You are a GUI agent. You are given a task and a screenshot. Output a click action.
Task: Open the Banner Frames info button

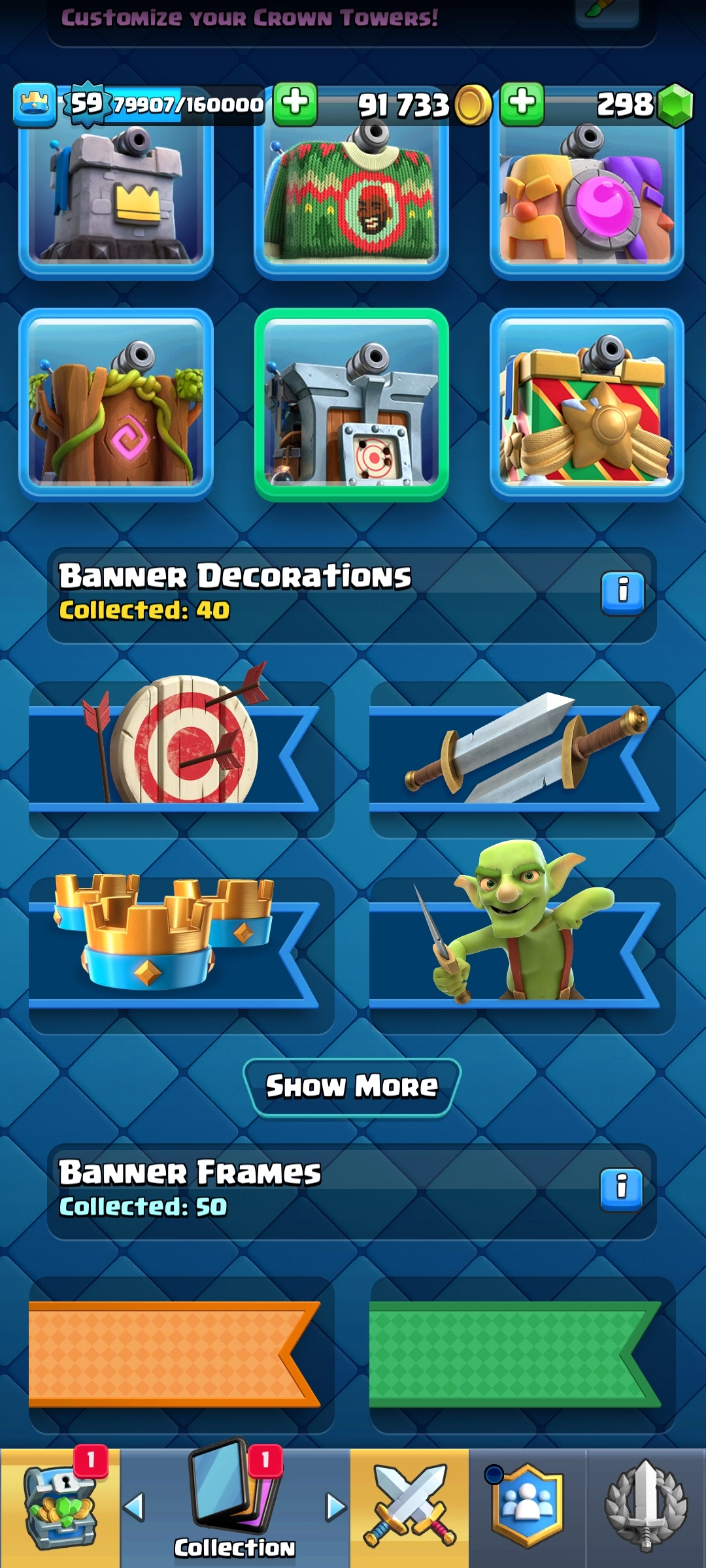pyautogui.click(x=621, y=1189)
